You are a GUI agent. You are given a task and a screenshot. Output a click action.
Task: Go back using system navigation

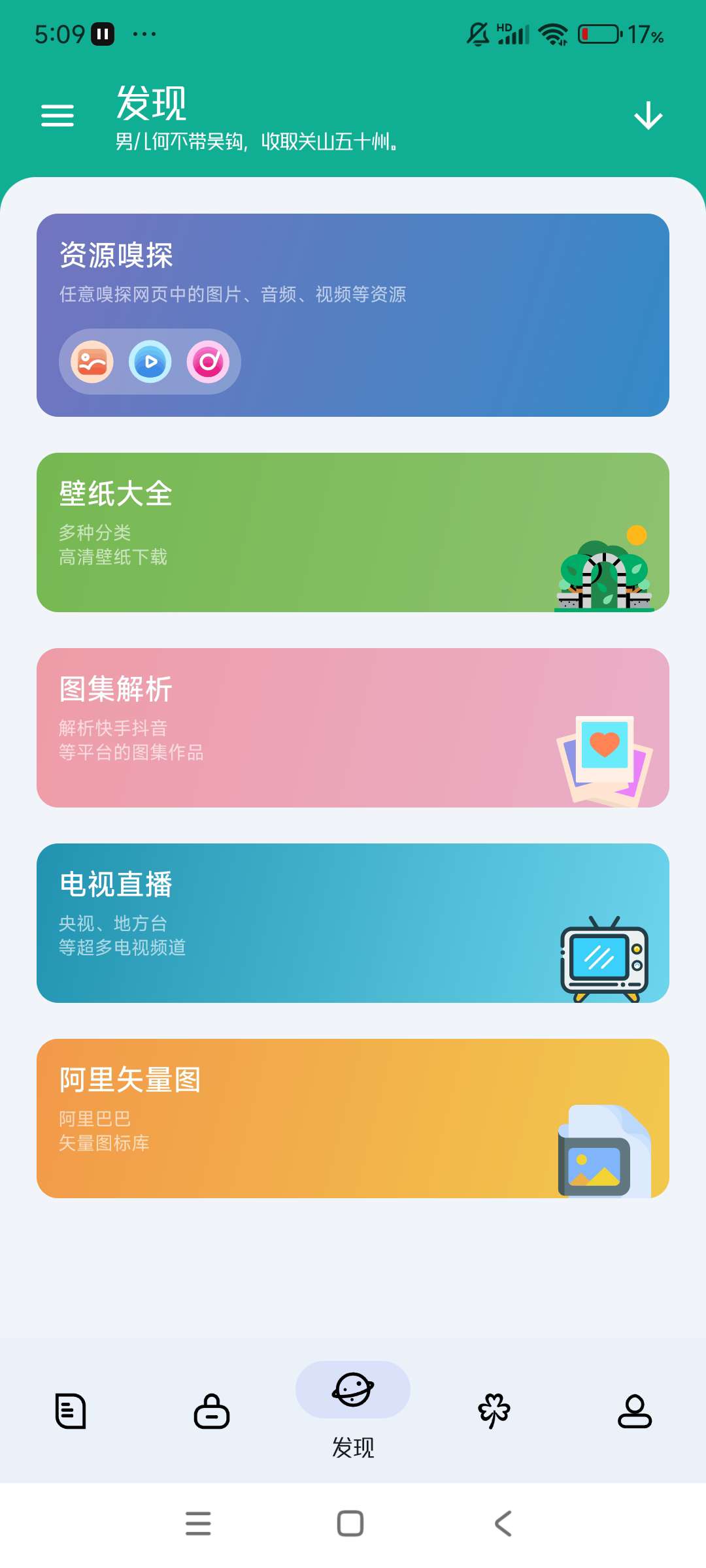[503, 1524]
